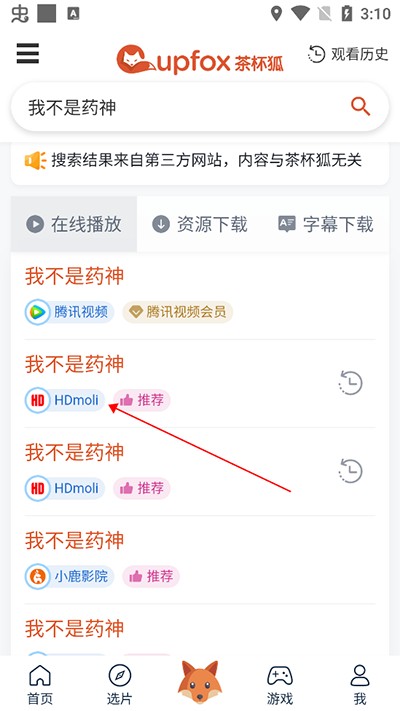Switch to the 字幕下载 tab
400x711 pixels.
tap(326, 224)
